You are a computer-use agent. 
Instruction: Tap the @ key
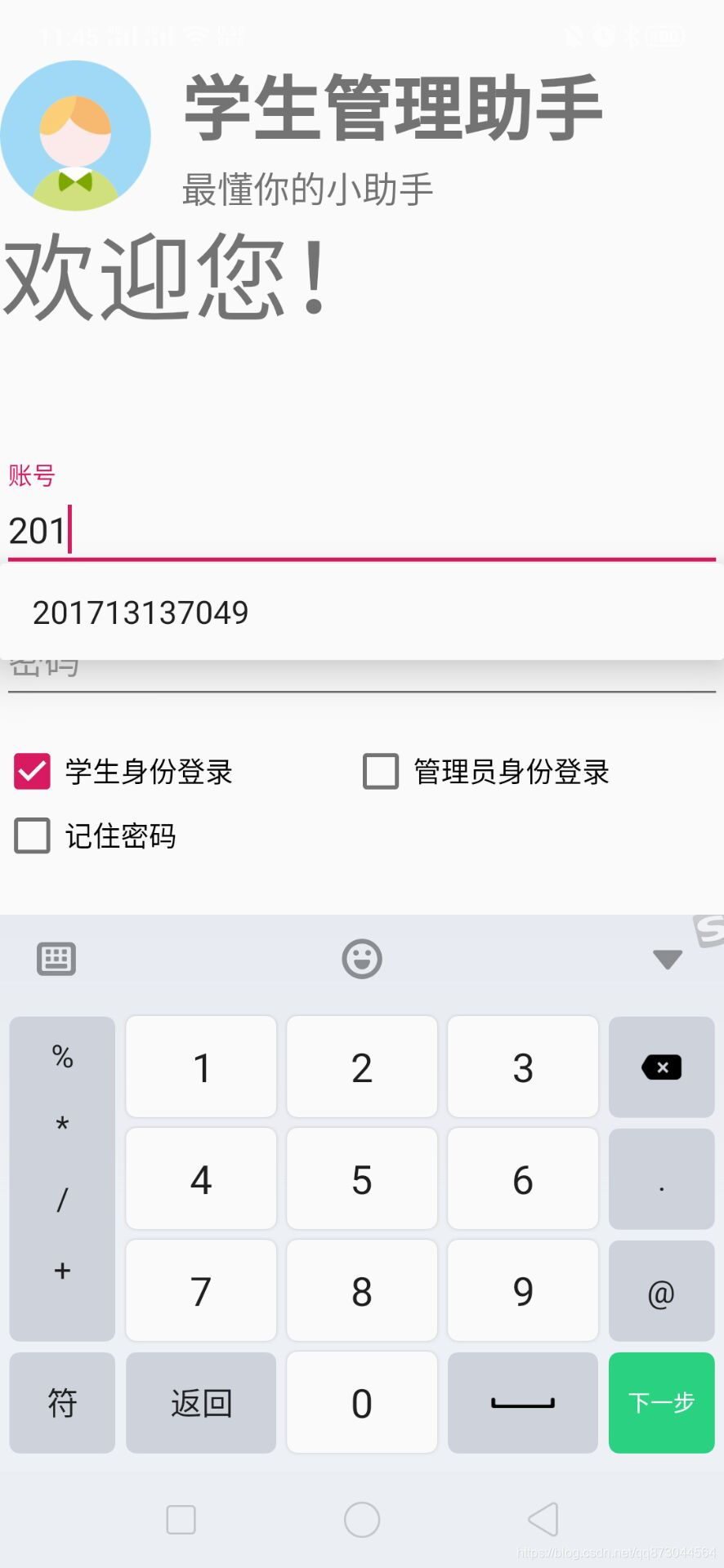(x=661, y=1290)
